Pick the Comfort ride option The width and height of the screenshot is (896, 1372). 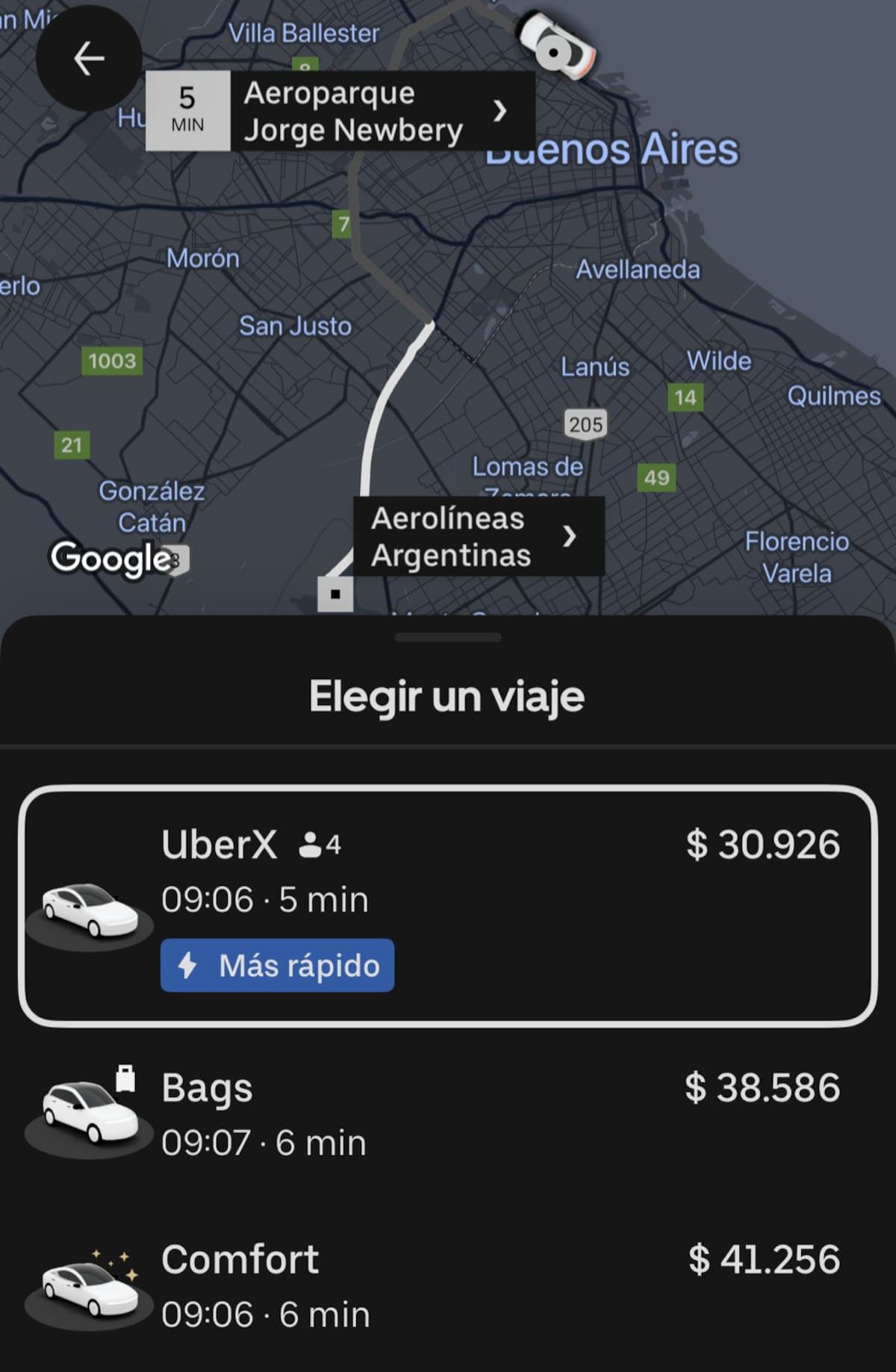(x=448, y=1286)
